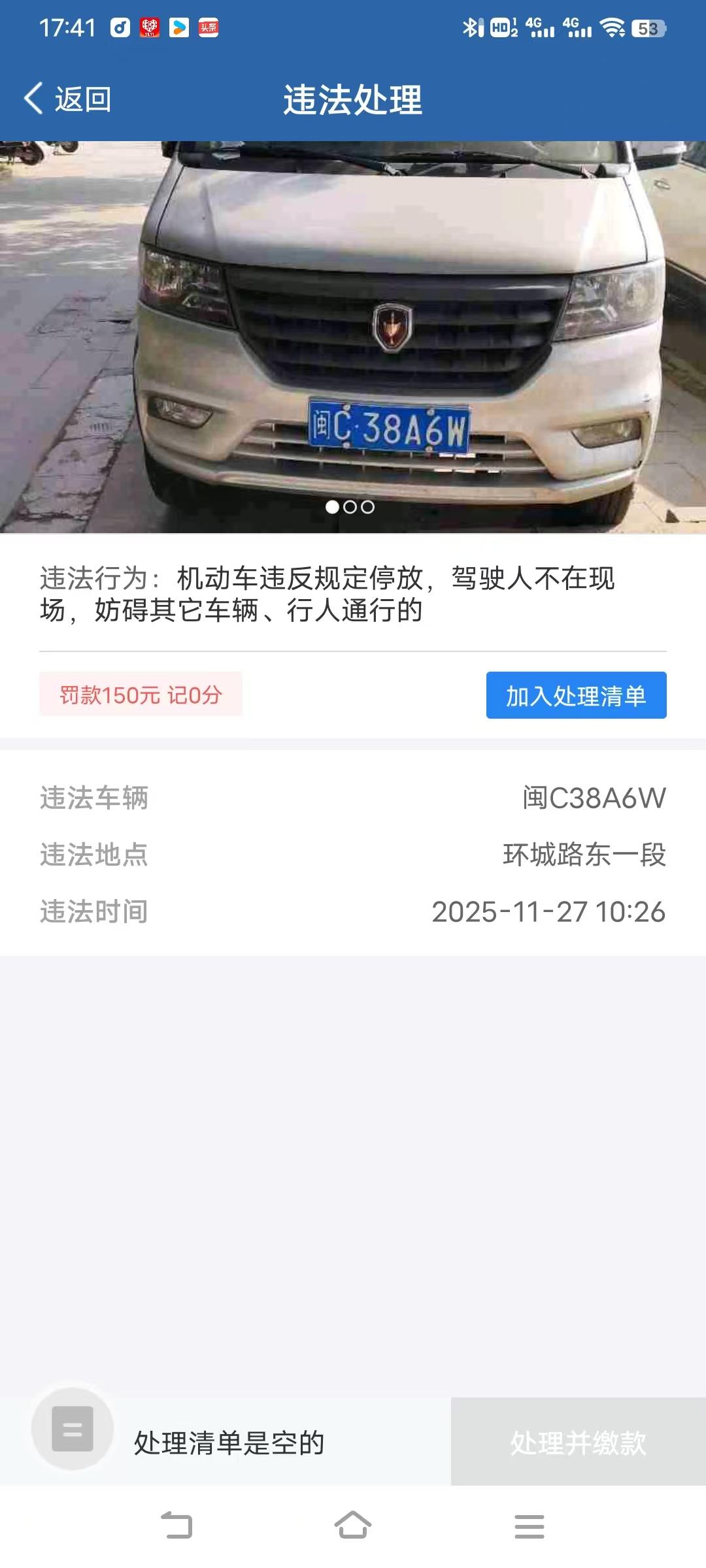Image resolution: width=706 pixels, height=1568 pixels.
Task: Tap 加入处理清单 to add this violation
Action: [576, 695]
